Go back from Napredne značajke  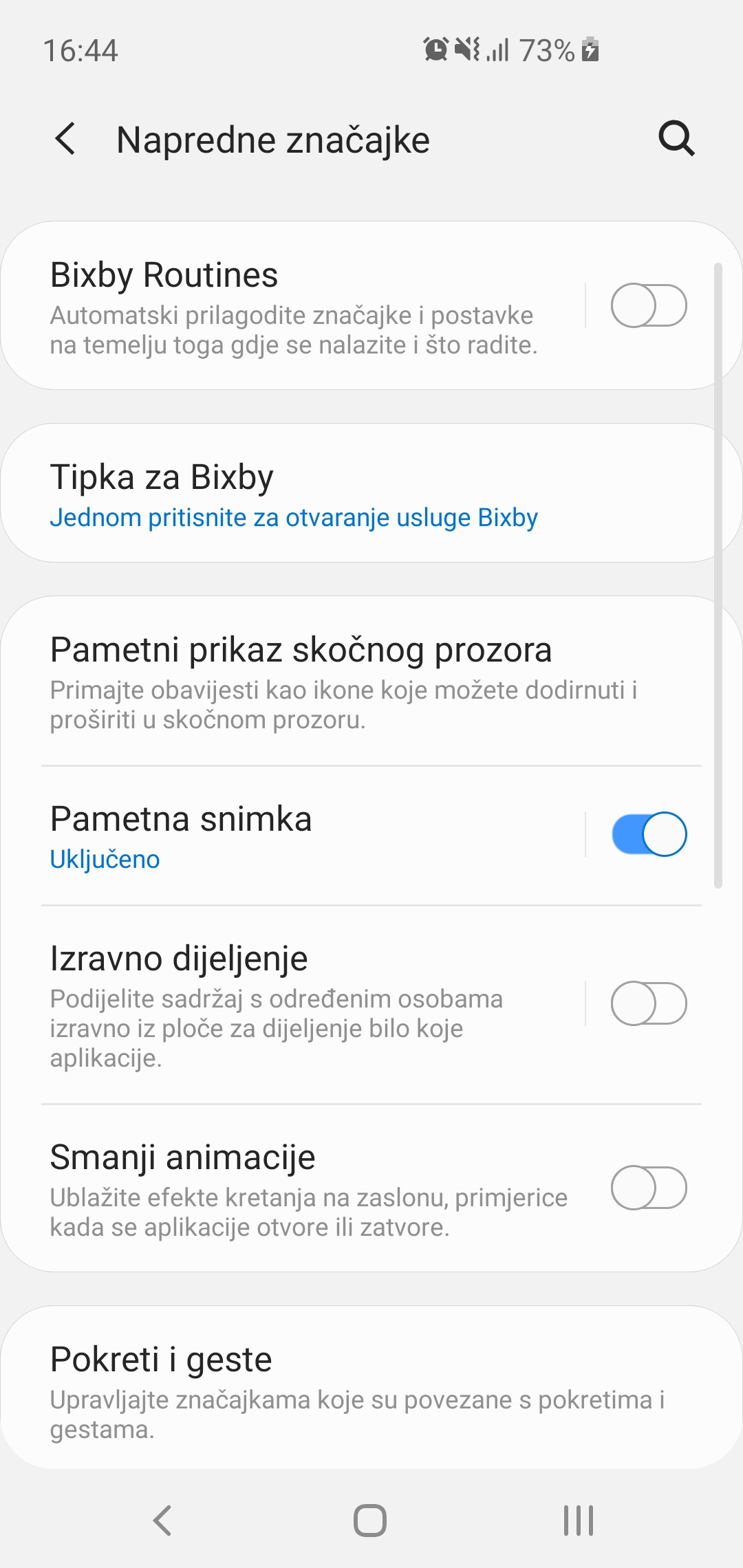pos(65,140)
